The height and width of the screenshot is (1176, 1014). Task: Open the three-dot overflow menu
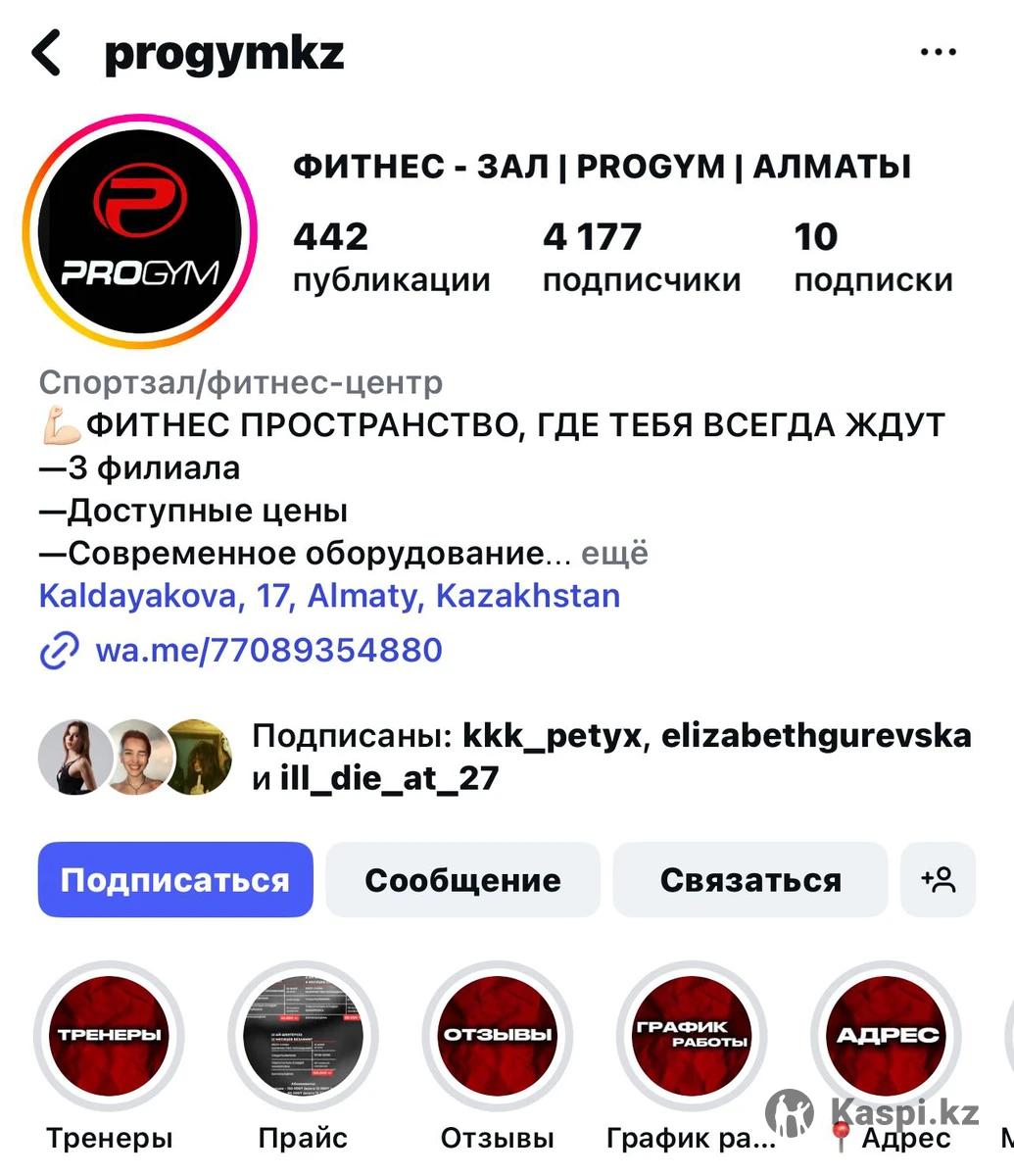(x=939, y=53)
